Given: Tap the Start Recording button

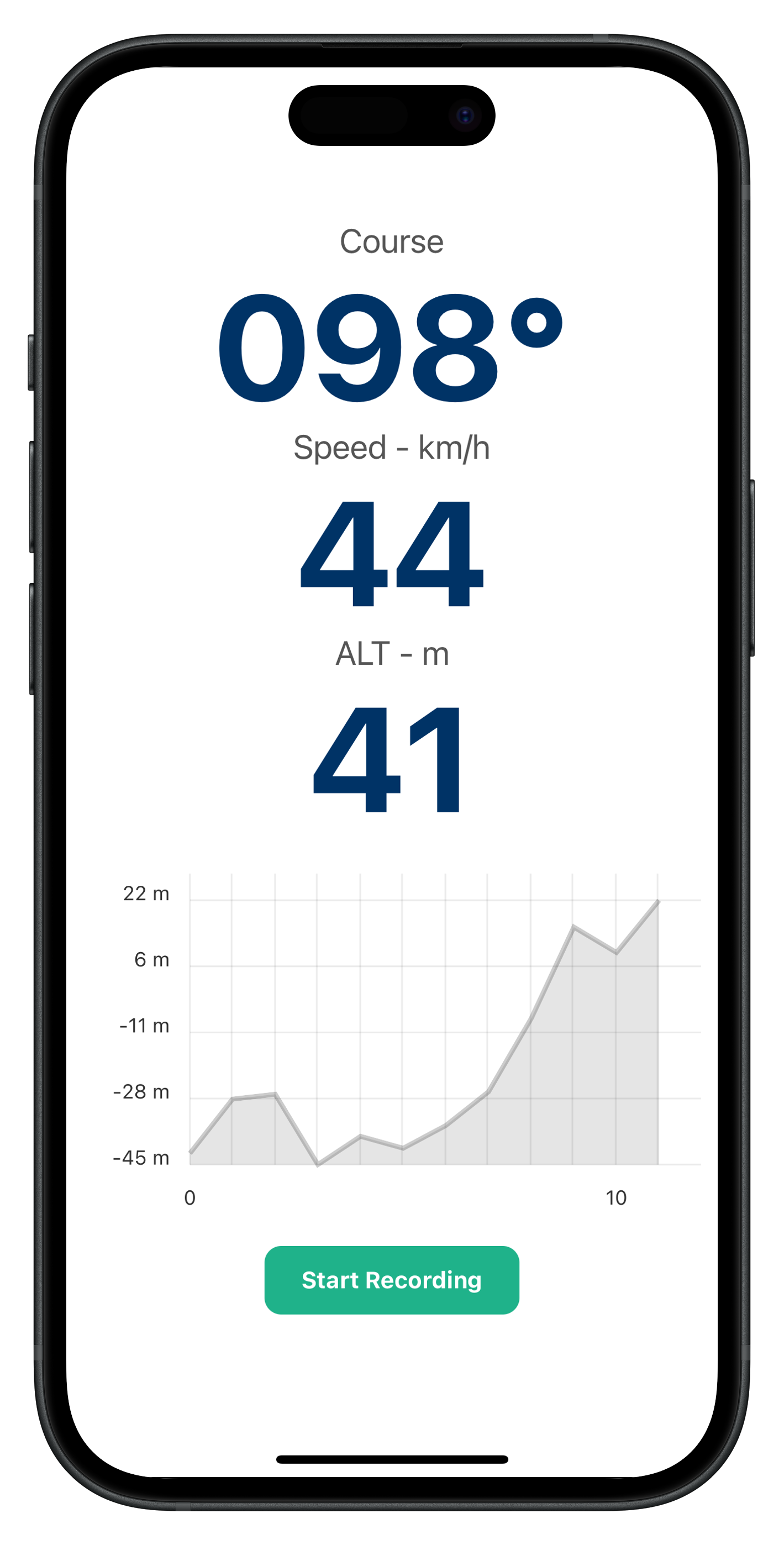Looking at the screenshot, I should 392,1280.
